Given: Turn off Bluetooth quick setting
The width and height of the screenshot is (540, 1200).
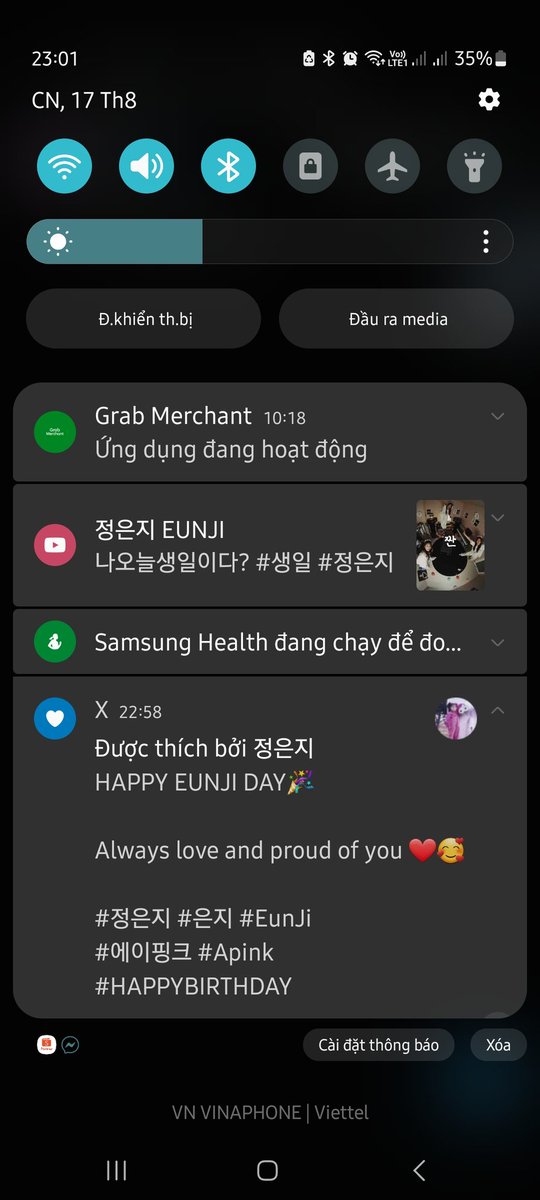Looking at the screenshot, I should 229,166.
